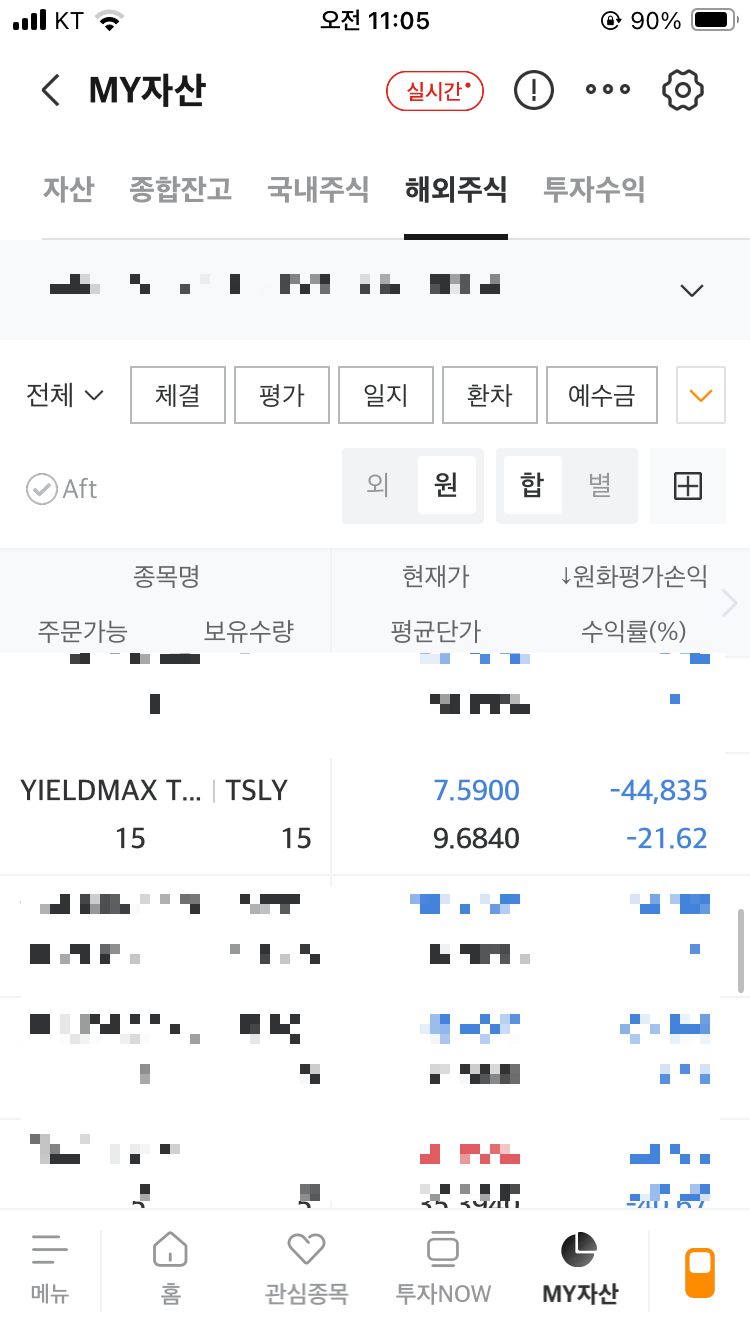The width and height of the screenshot is (750, 1334).
Task: Tap the exclamation notice icon
Action: [533, 90]
